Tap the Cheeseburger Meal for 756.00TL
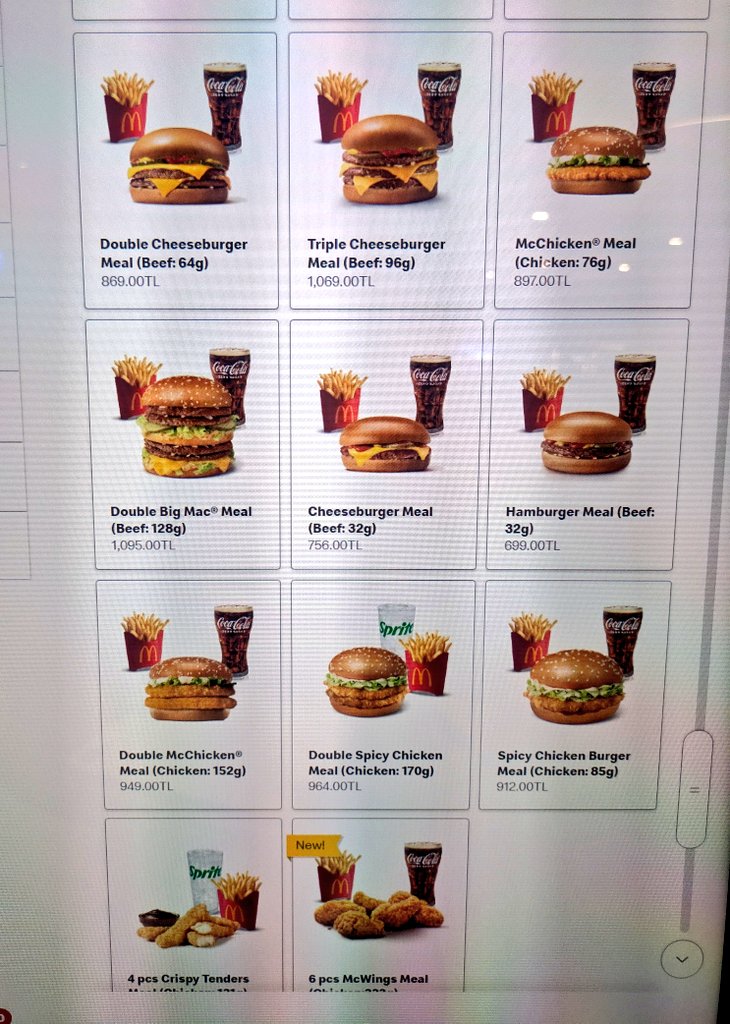Viewport: 730px width, 1024px height. 386,443
